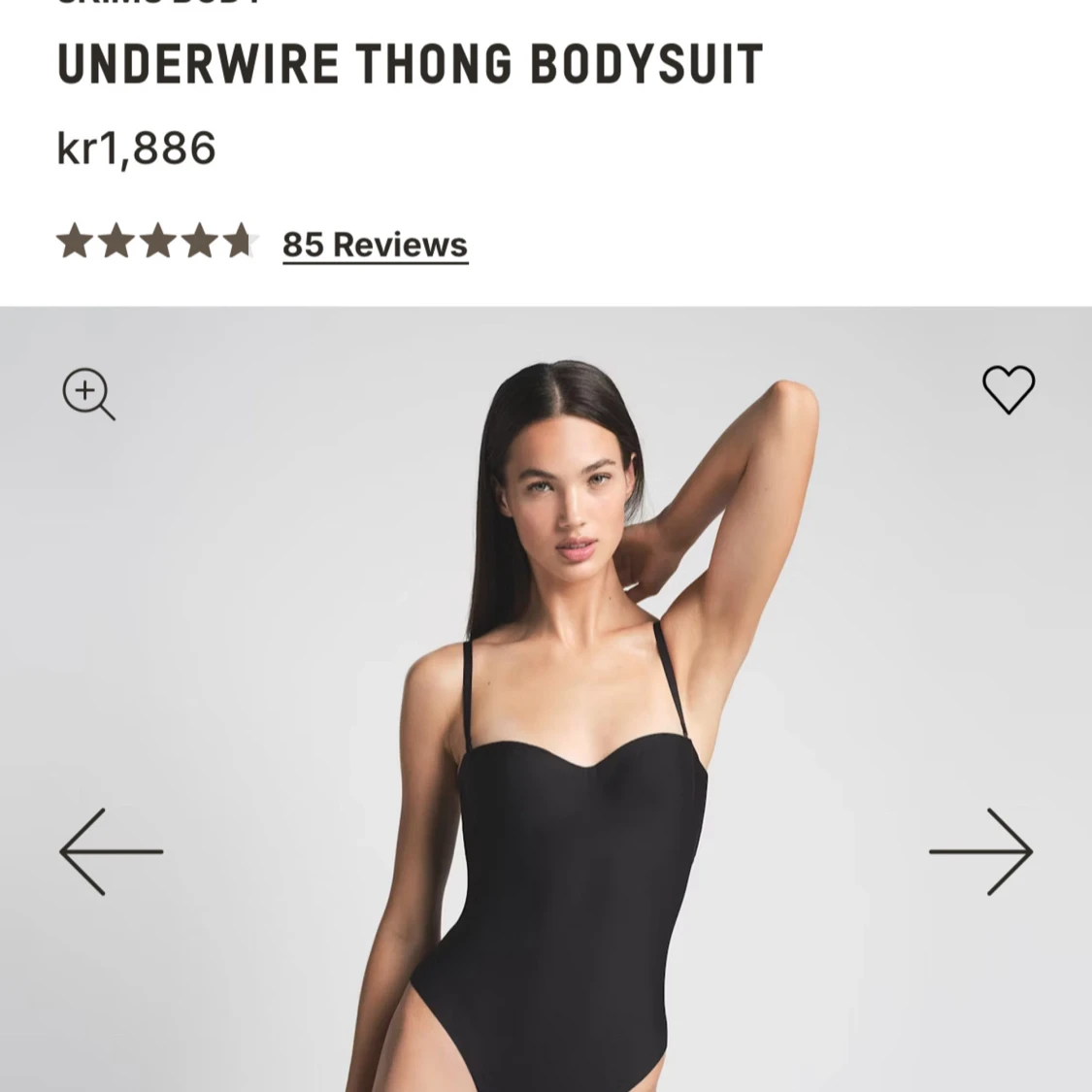Add bodysuit to wishlist with heart icon

point(1009,389)
